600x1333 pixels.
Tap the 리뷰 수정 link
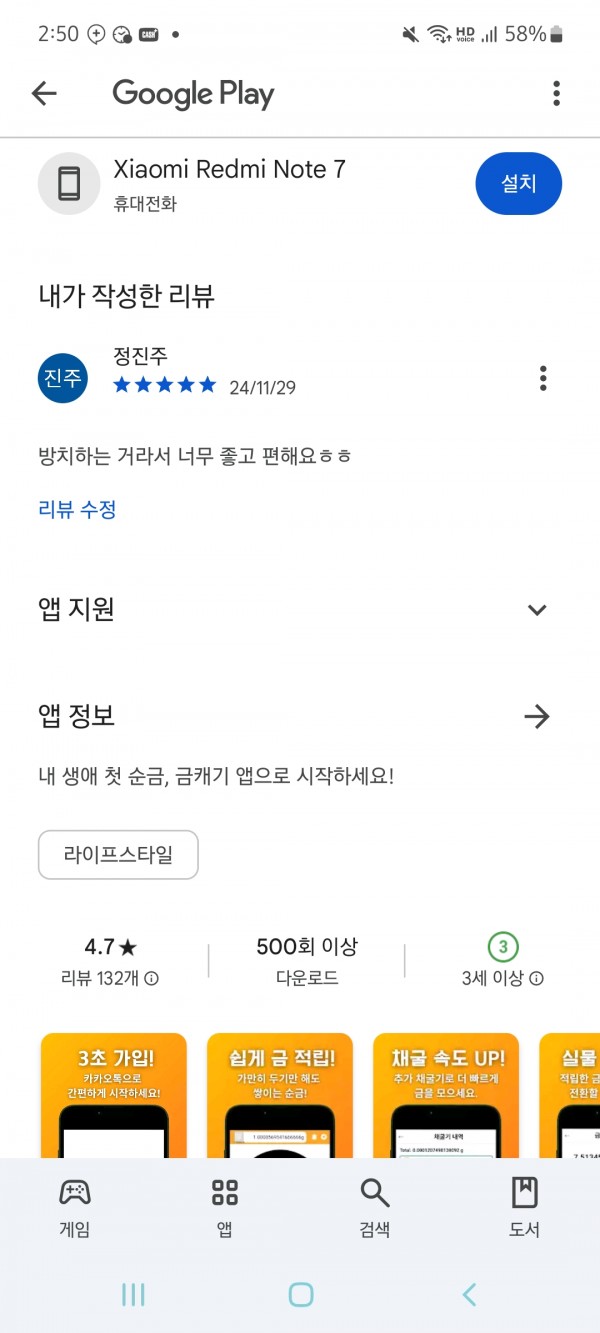[x=77, y=509]
